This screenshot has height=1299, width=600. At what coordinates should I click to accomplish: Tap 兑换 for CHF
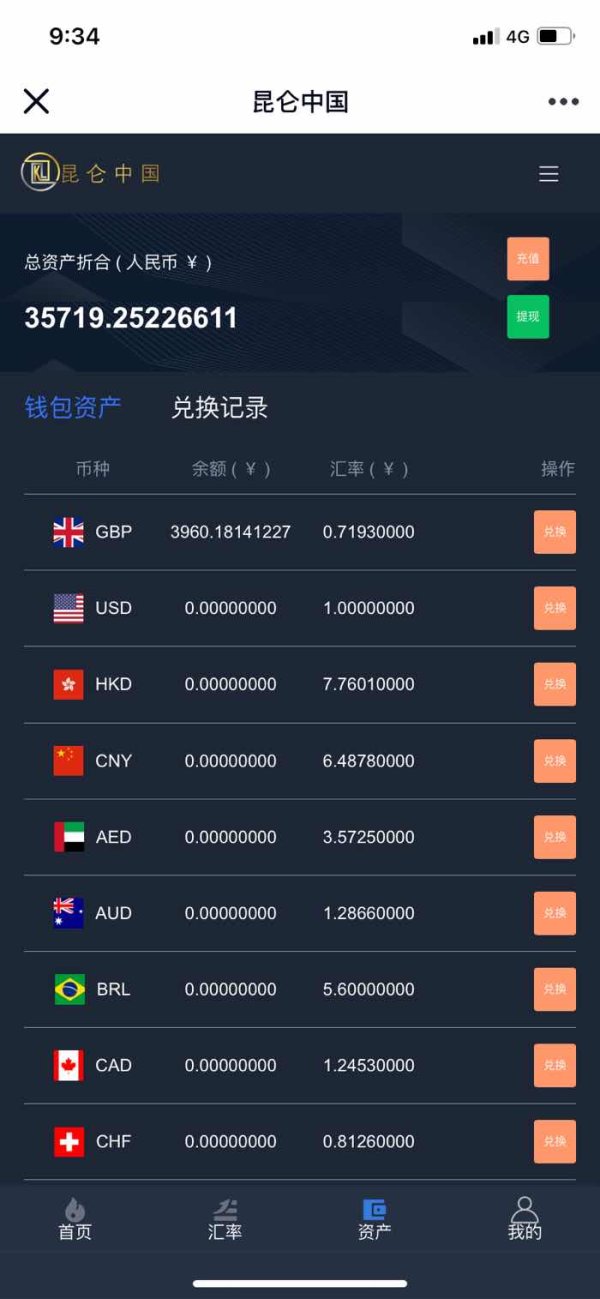coord(555,1141)
